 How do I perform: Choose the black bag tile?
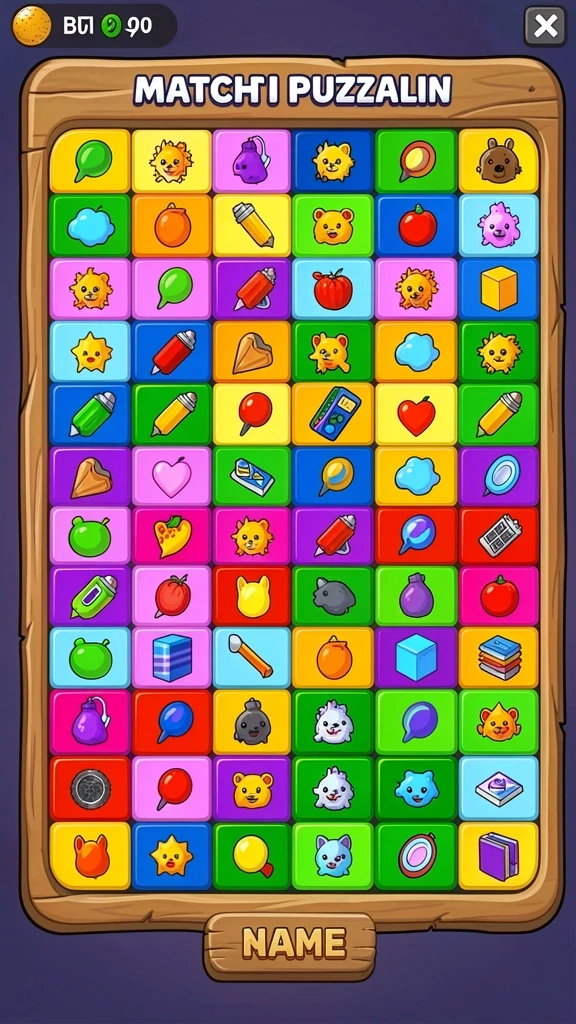click(252, 722)
